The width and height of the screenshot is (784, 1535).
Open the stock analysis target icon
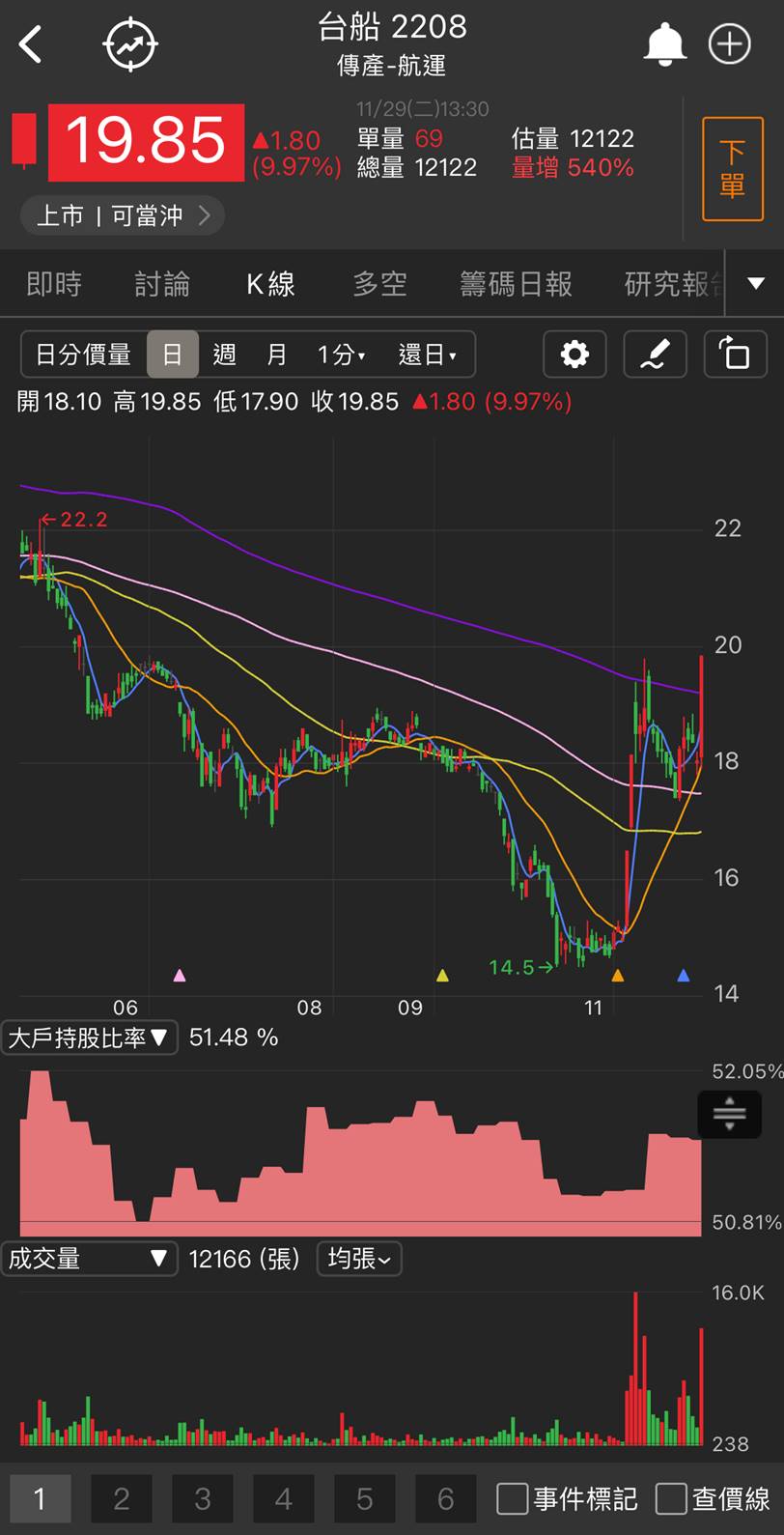point(130,44)
